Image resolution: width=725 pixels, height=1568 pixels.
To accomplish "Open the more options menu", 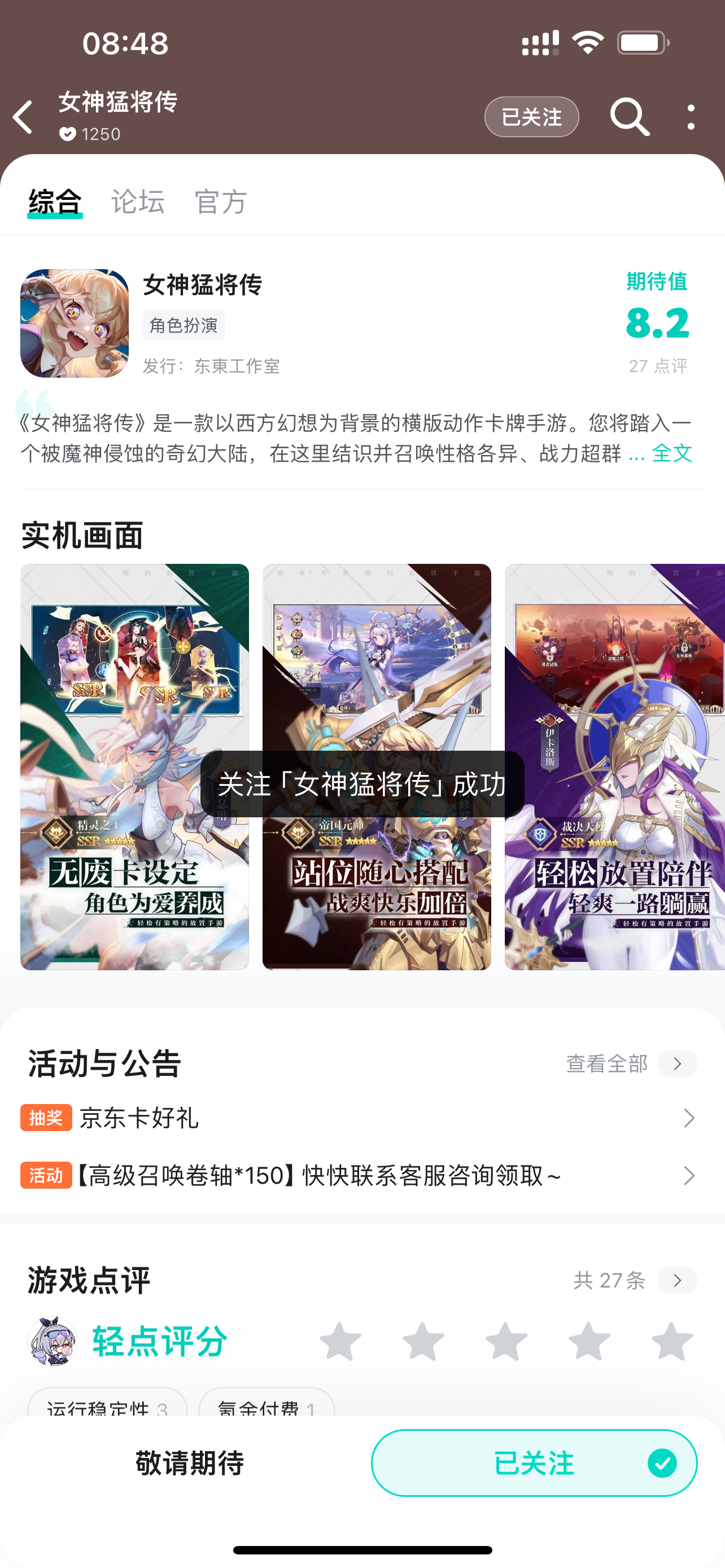I will [691, 117].
